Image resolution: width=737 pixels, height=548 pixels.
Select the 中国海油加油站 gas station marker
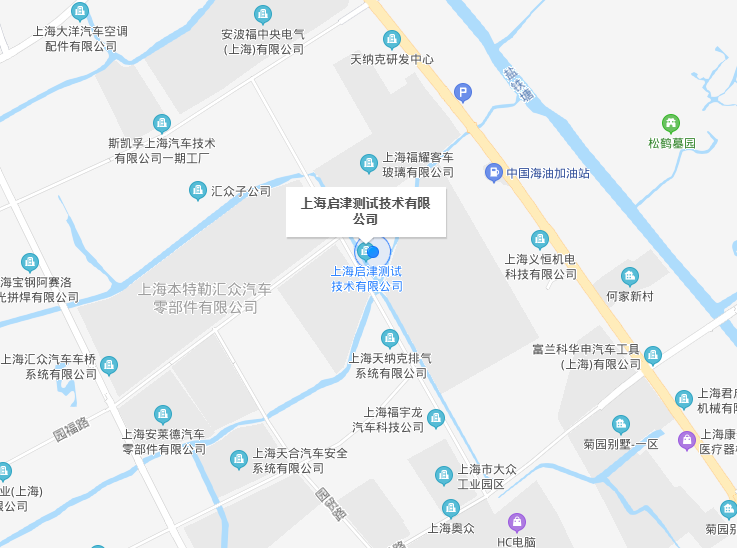[x=493, y=173]
